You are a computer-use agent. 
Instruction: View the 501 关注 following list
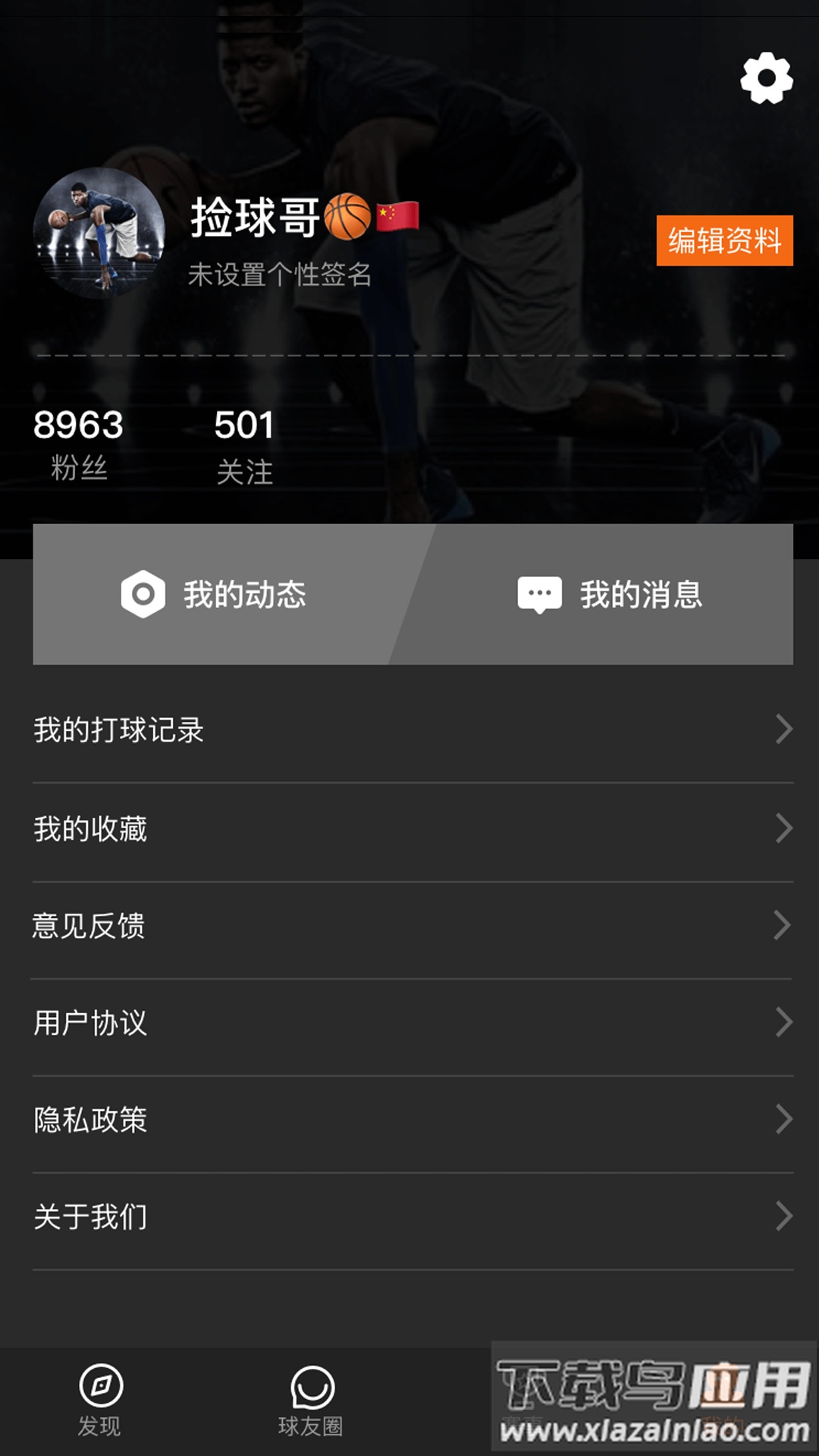[243, 445]
